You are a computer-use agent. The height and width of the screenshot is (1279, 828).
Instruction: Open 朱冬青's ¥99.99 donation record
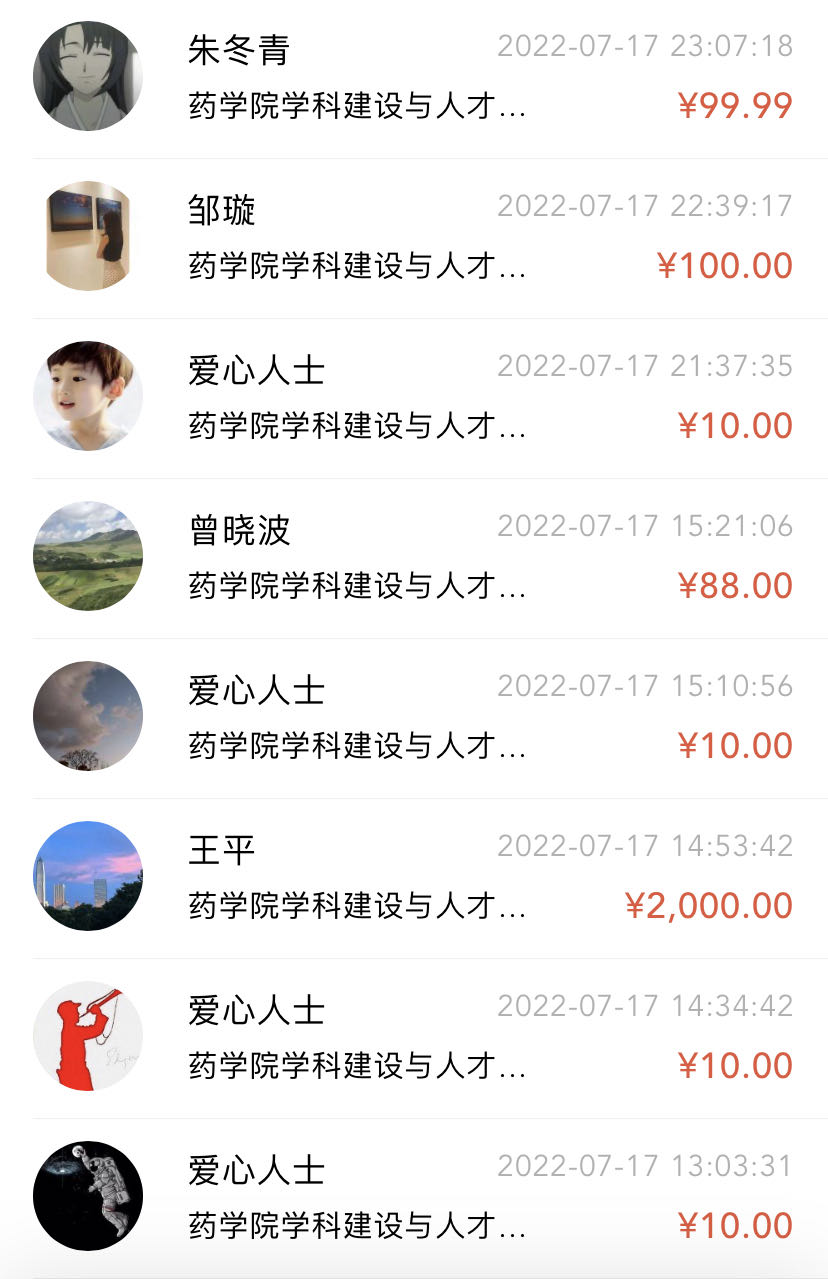[x=414, y=77]
